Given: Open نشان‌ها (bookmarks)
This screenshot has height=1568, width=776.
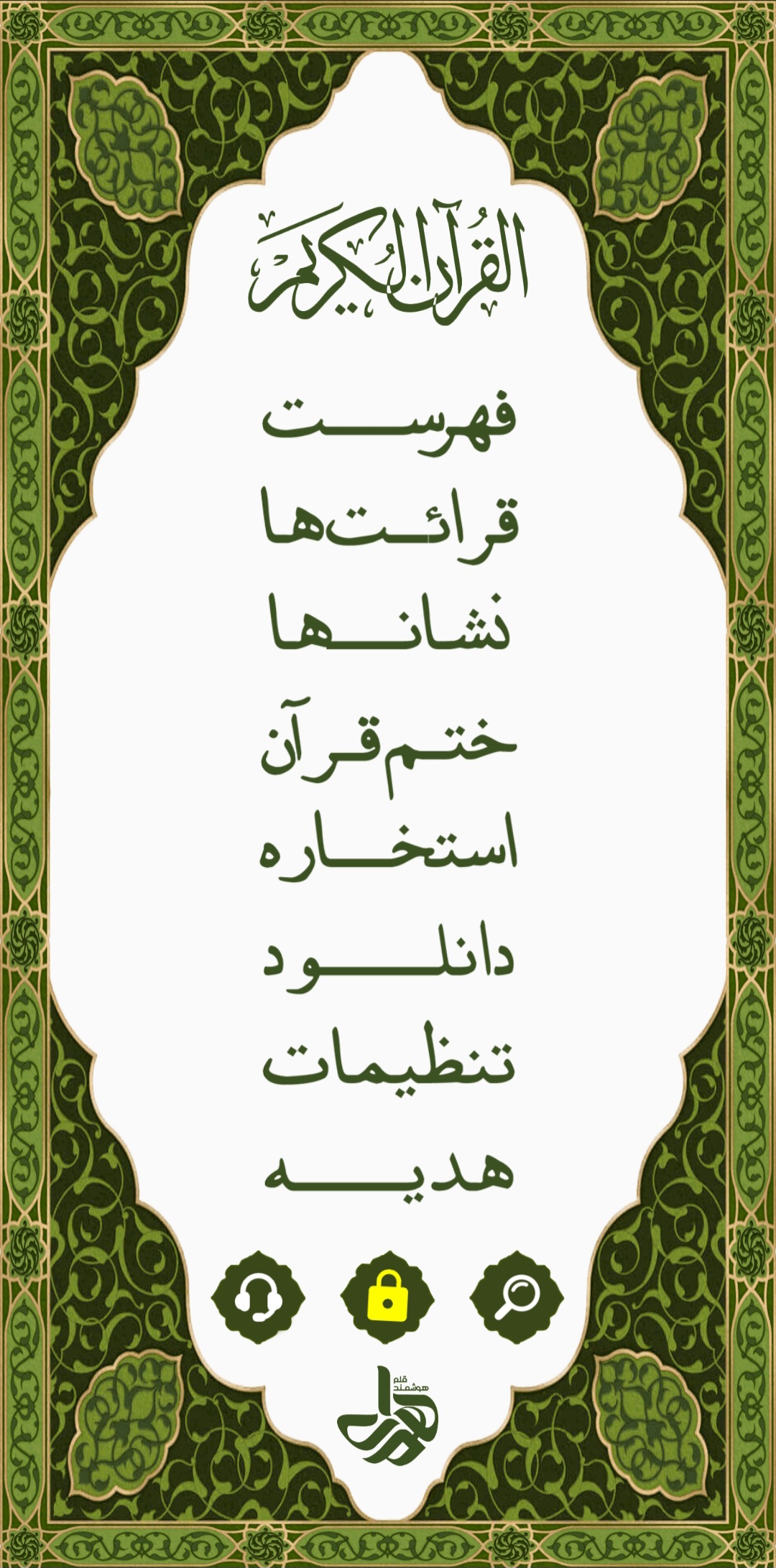Looking at the screenshot, I should coord(389,623).
